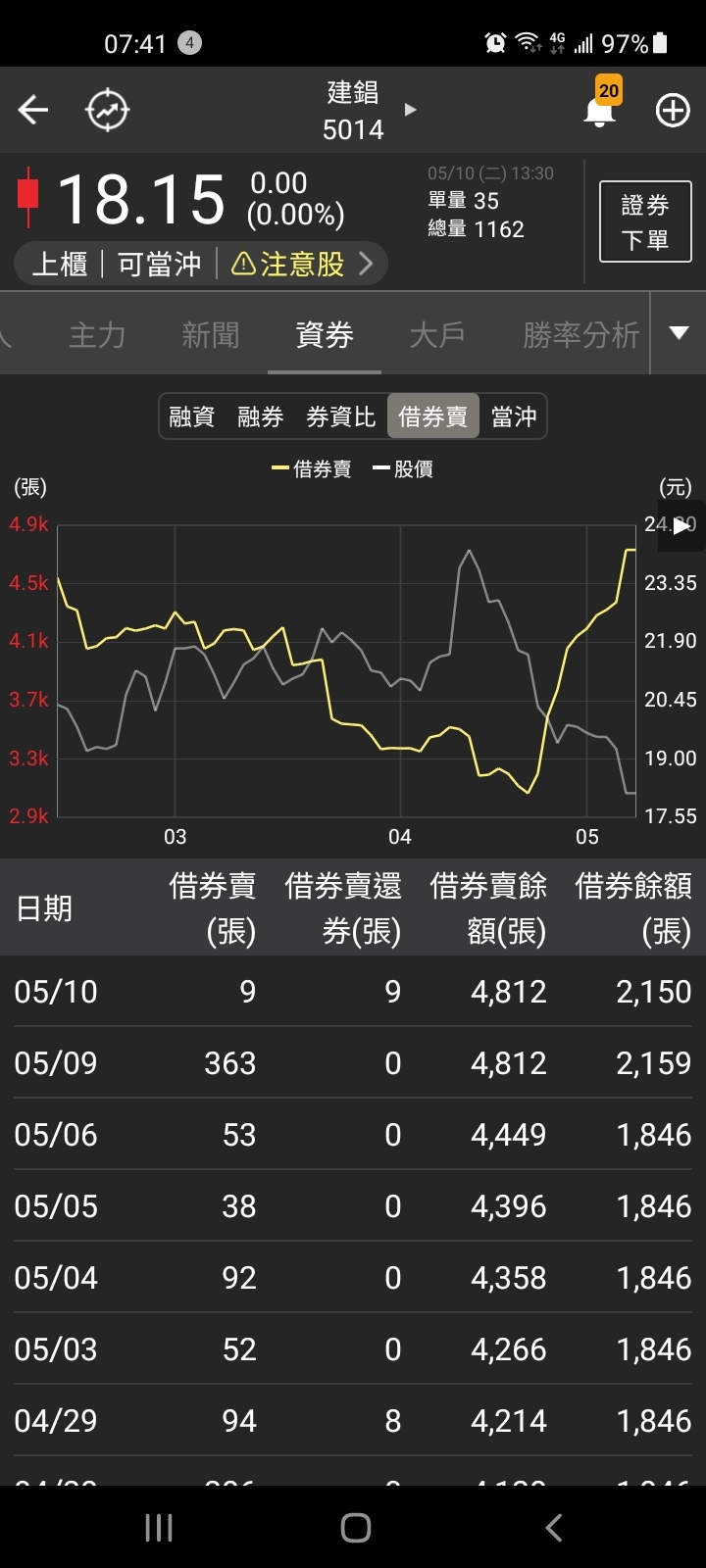Screen dimensions: 706x1568
Task: Show the 券資比 chart
Action: tap(340, 416)
